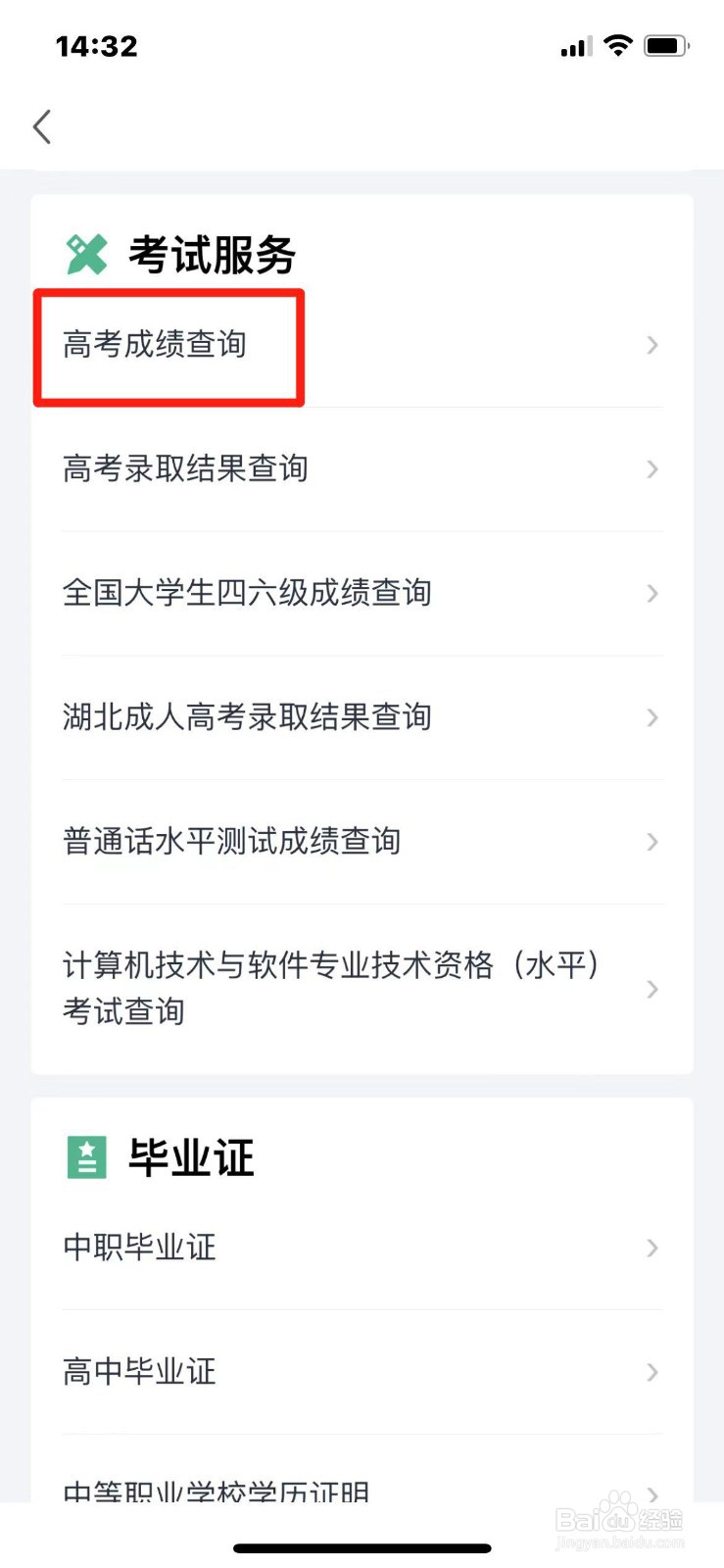Open 中职毕业证 row
The width and height of the screenshot is (724, 1568).
tap(362, 1248)
